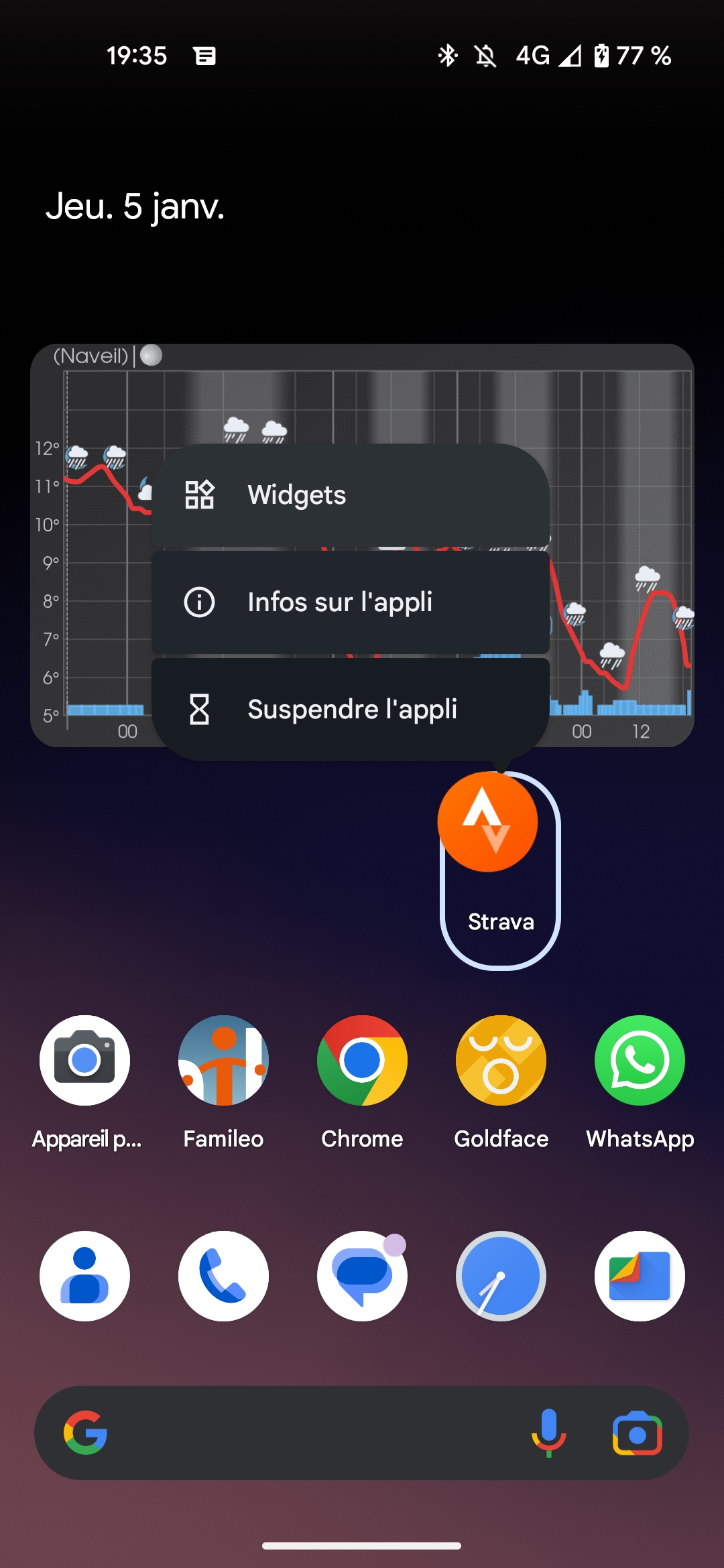Open the date Jeu. 5 janv.
Image resolution: width=724 pixels, height=1568 pixels.
coord(135,206)
